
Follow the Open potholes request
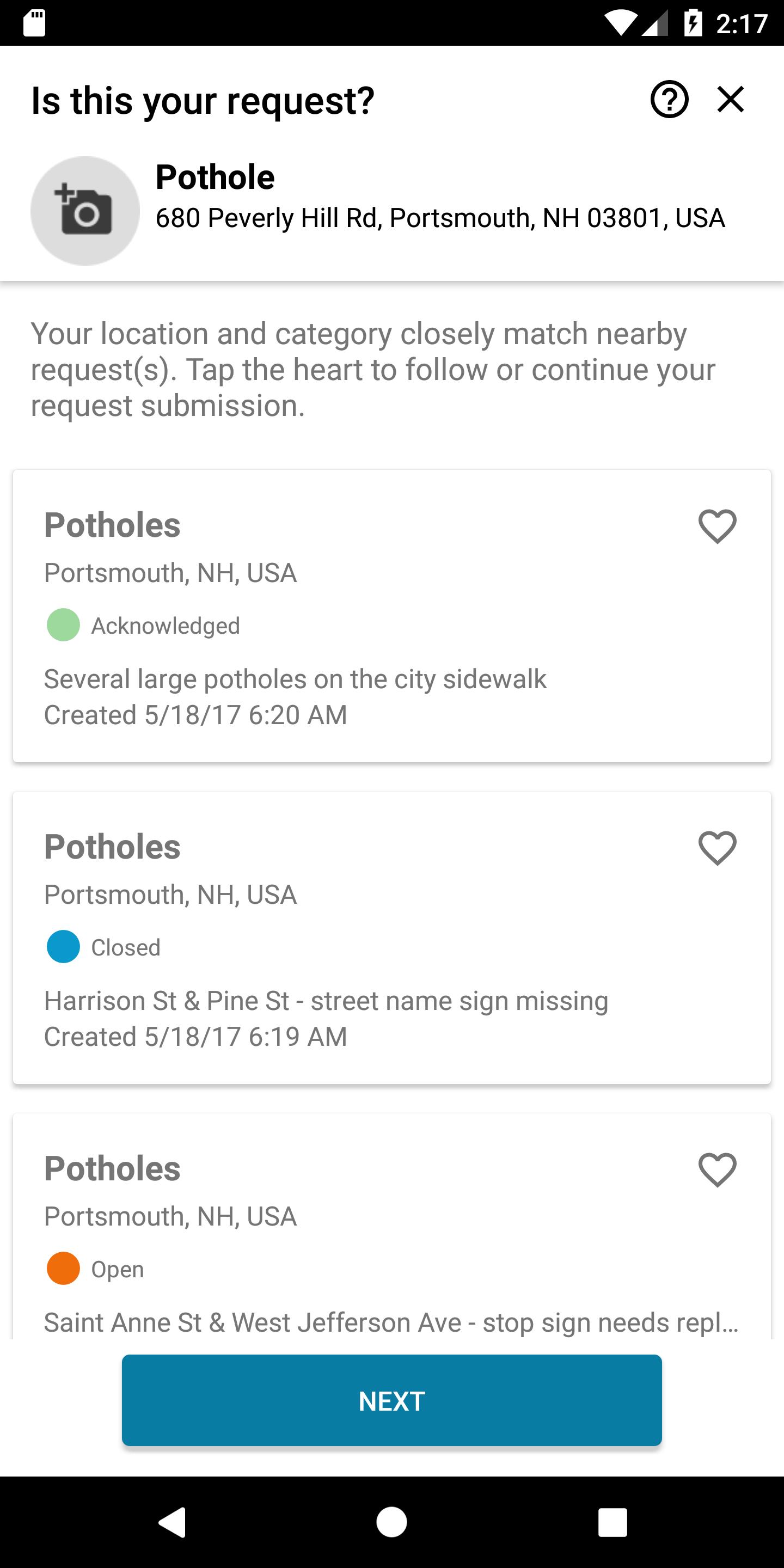pyautogui.click(x=717, y=1169)
